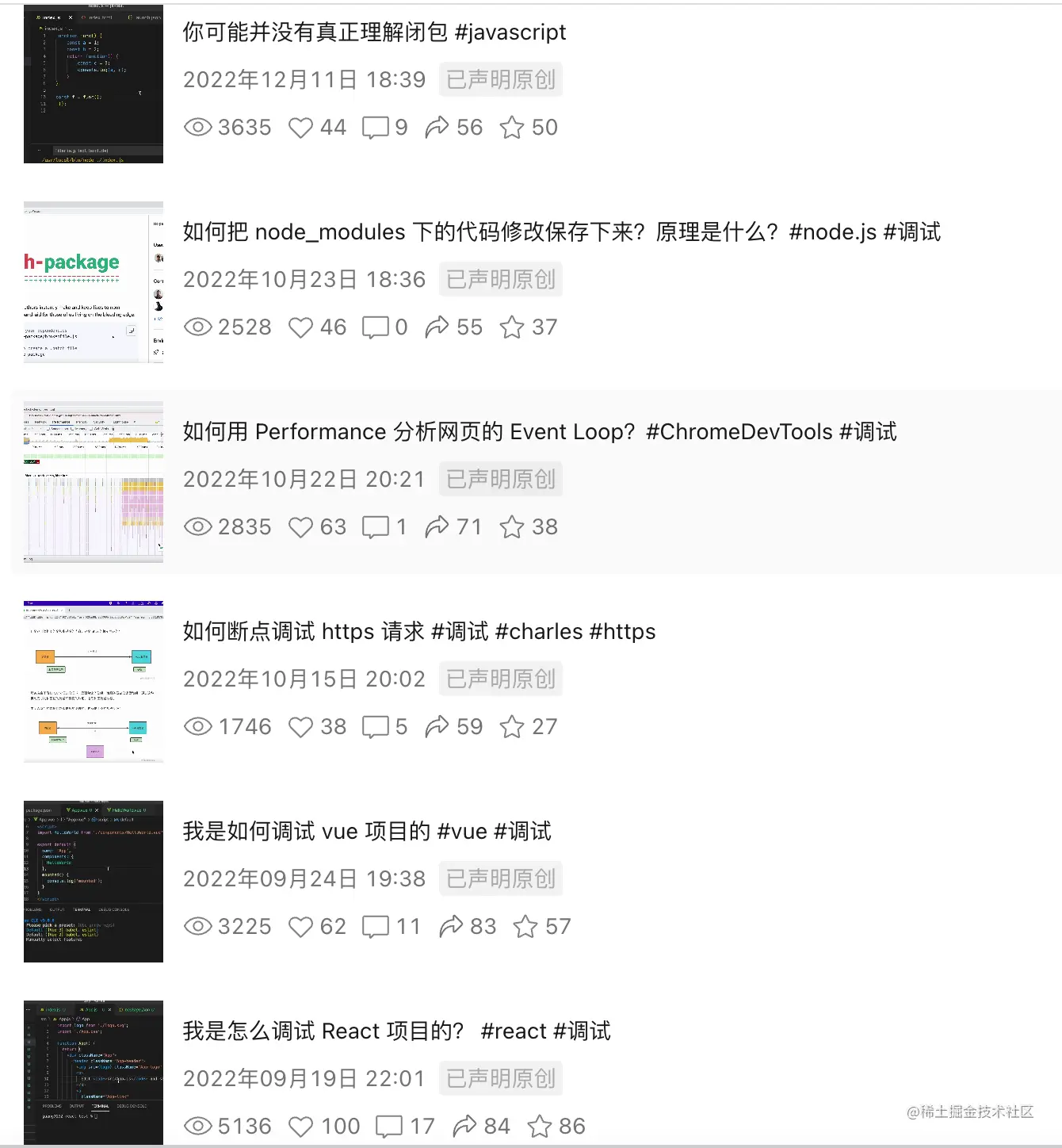
Task: Open the 调试 vue 项目 video row
Action: tap(366, 832)
